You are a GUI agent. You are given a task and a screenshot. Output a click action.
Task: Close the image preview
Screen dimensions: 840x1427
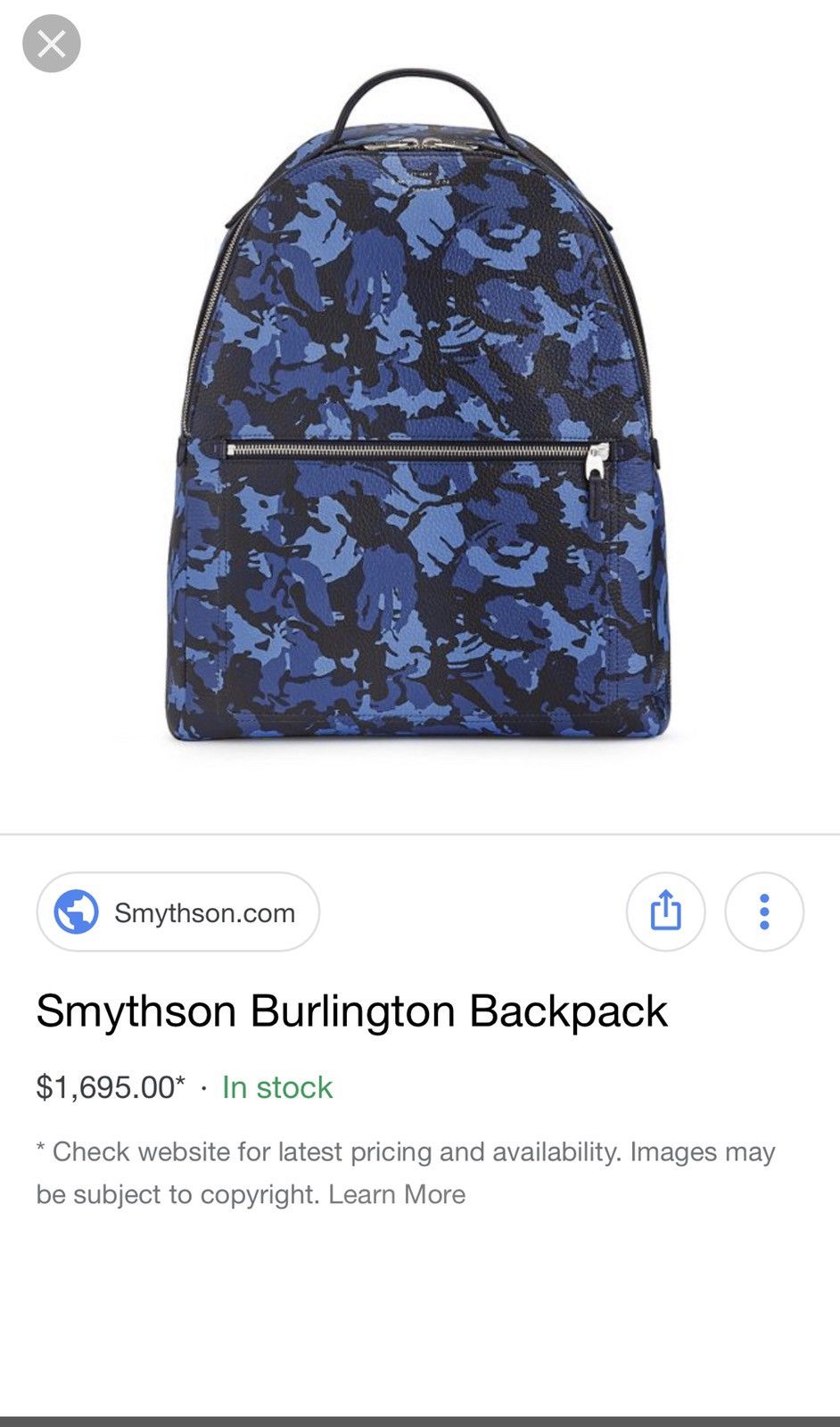(52, 44)
